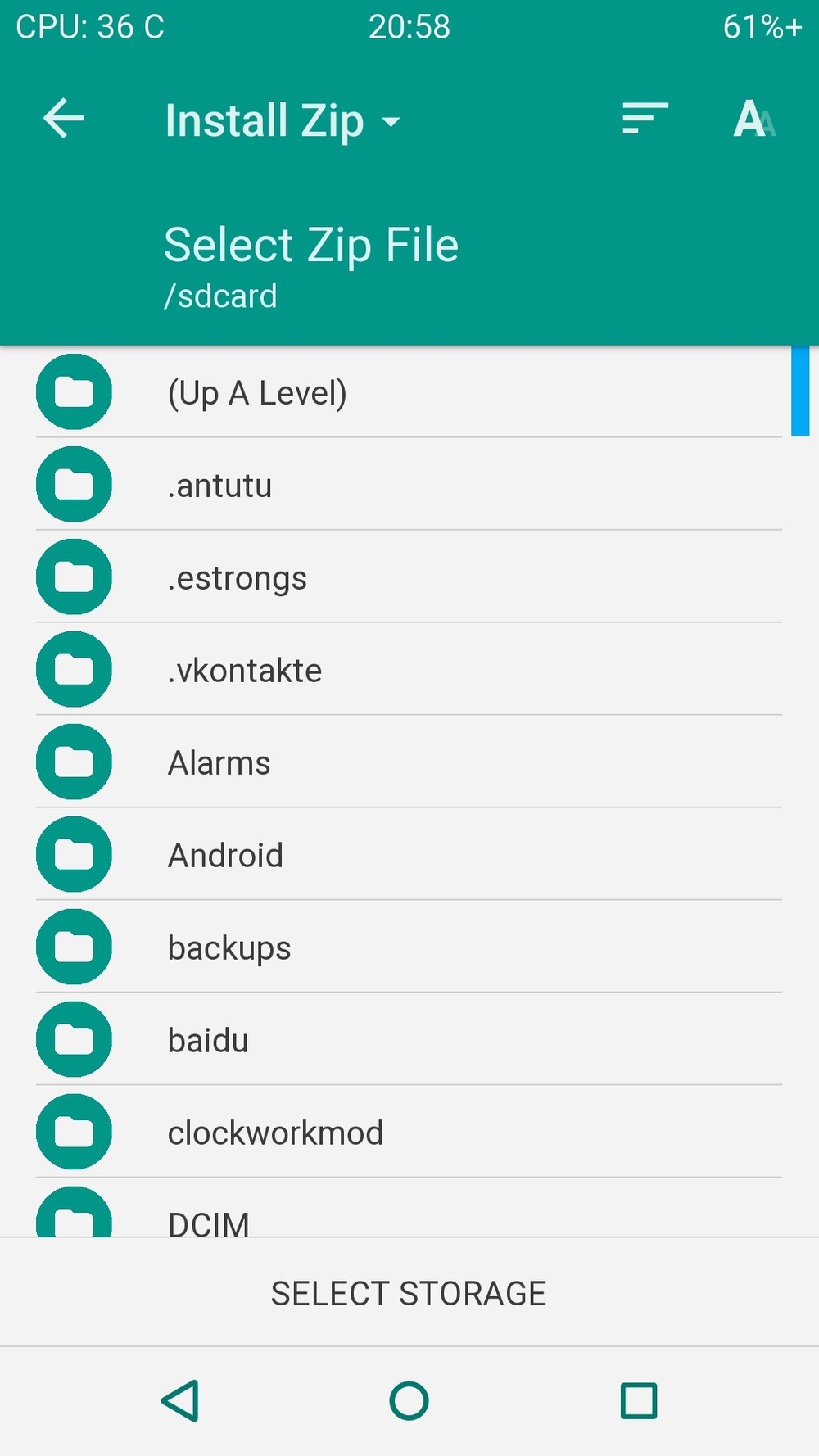
Task: Tap the Select Storage button
Action: point(409,1293)
